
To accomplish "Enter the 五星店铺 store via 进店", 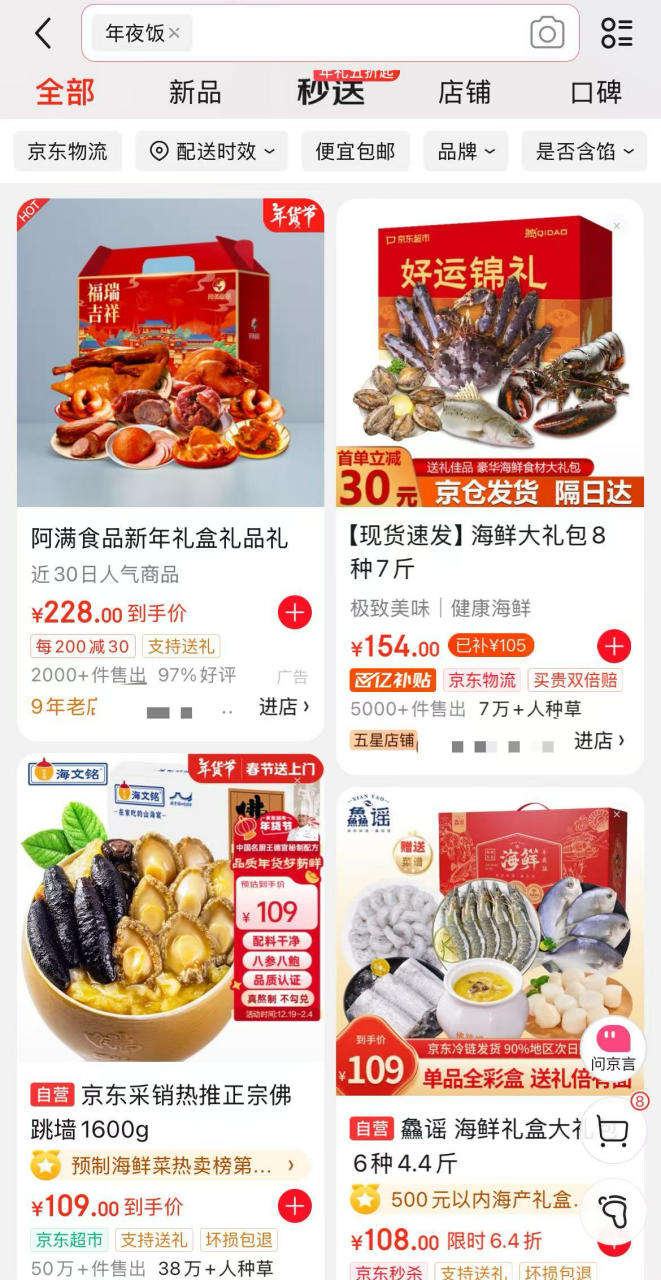I will click(598, 741).
